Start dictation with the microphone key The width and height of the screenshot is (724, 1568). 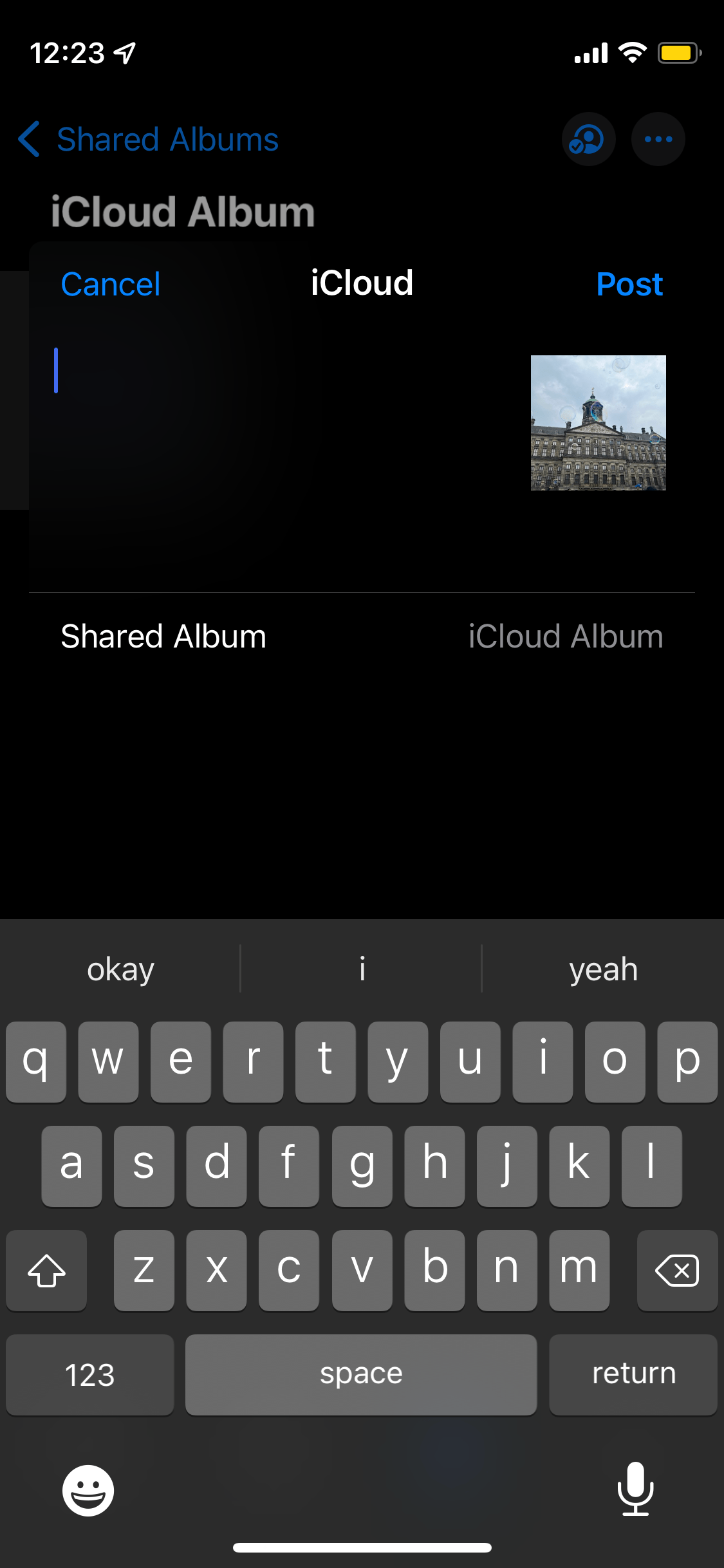(x=635, y=1489)
